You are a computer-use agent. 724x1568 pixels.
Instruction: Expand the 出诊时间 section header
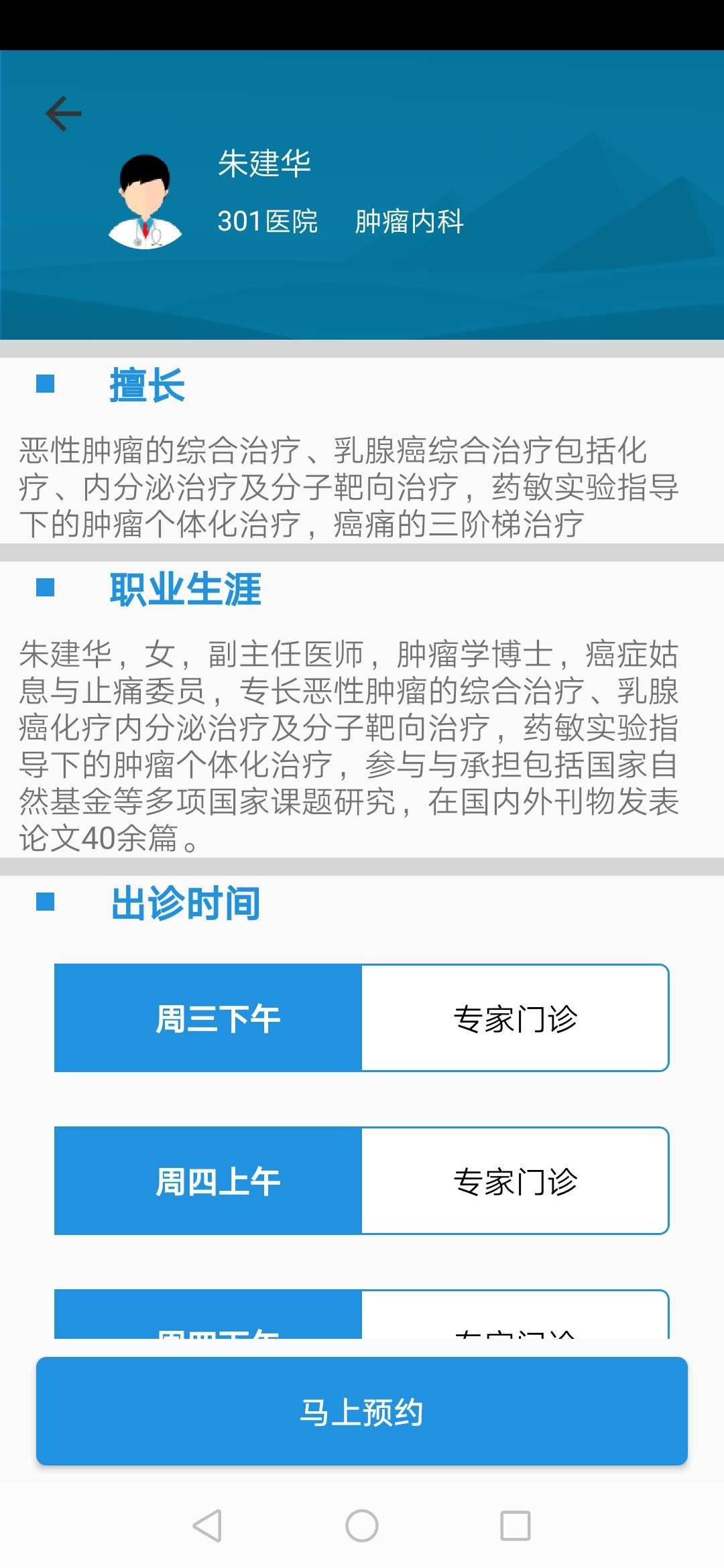point(184,904)
